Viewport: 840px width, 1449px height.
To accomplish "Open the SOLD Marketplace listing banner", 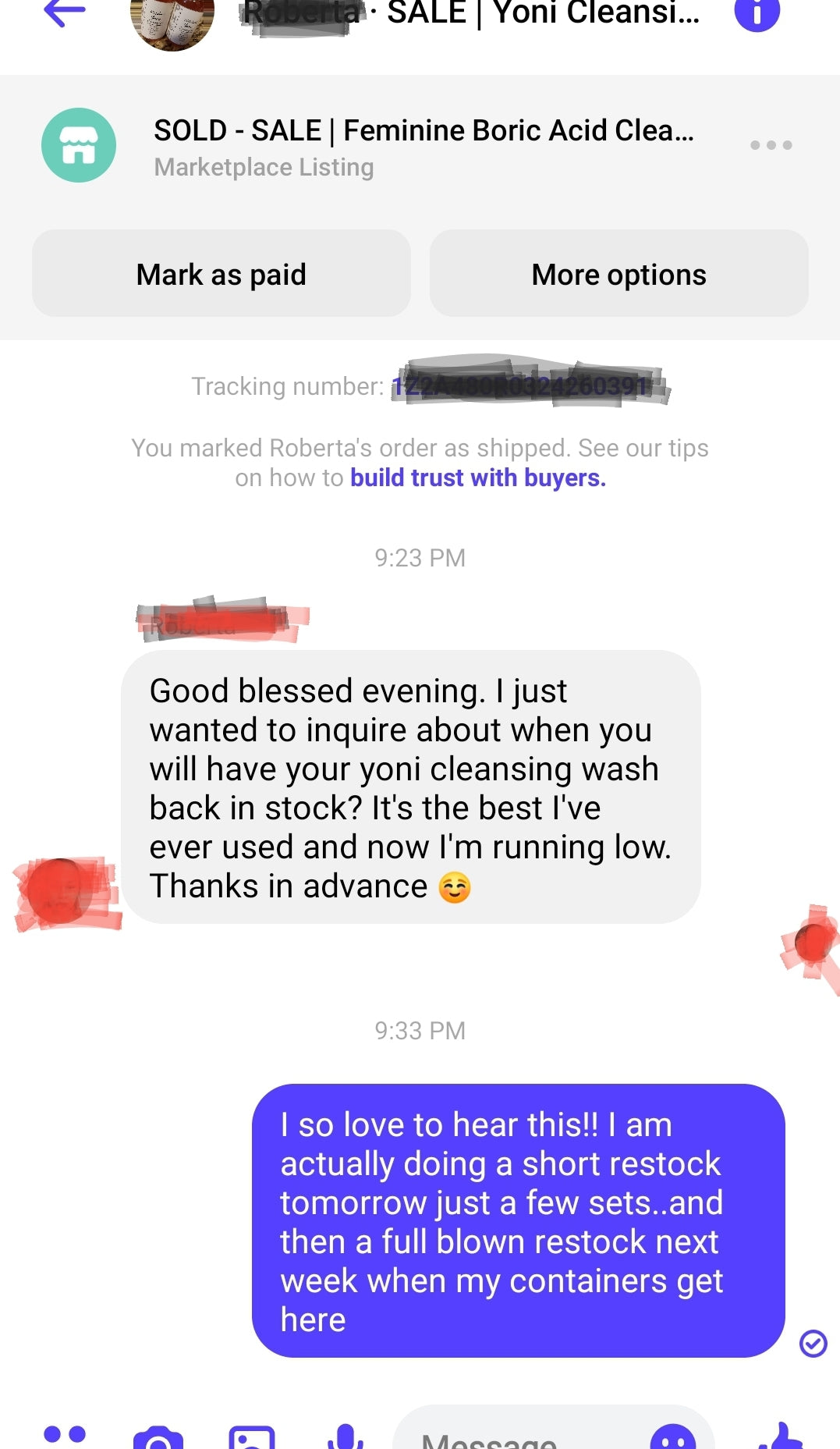I will (x=390, y=147).
